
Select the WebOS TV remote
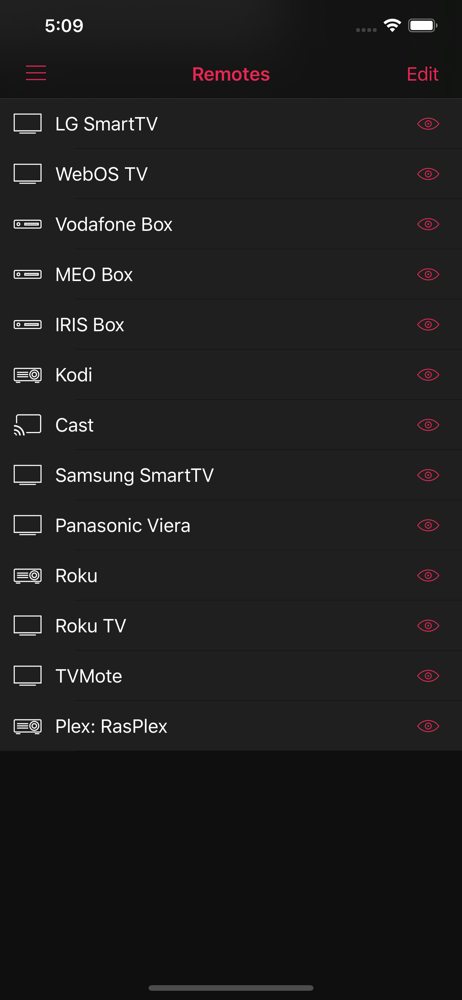231,174
